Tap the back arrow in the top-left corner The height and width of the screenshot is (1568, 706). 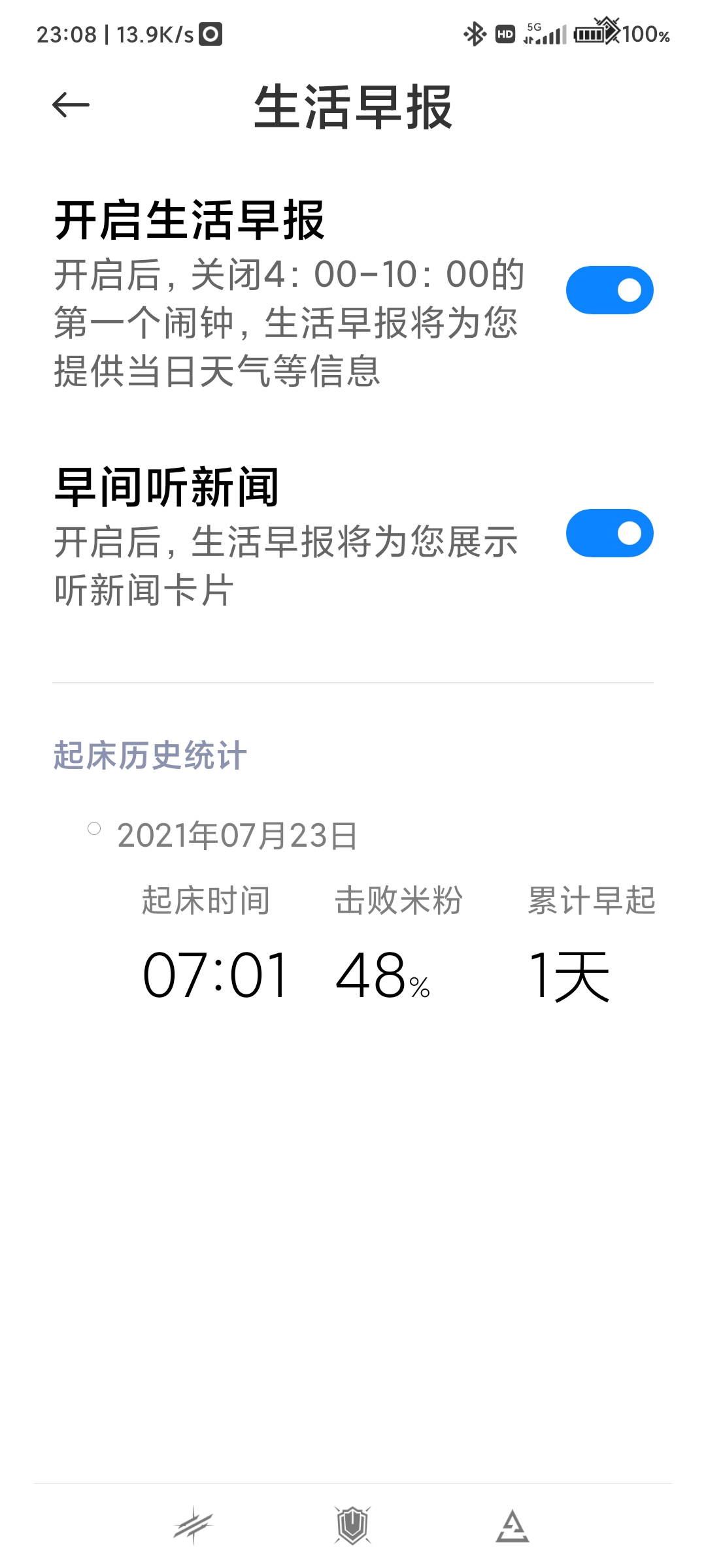tap(69, 105)
